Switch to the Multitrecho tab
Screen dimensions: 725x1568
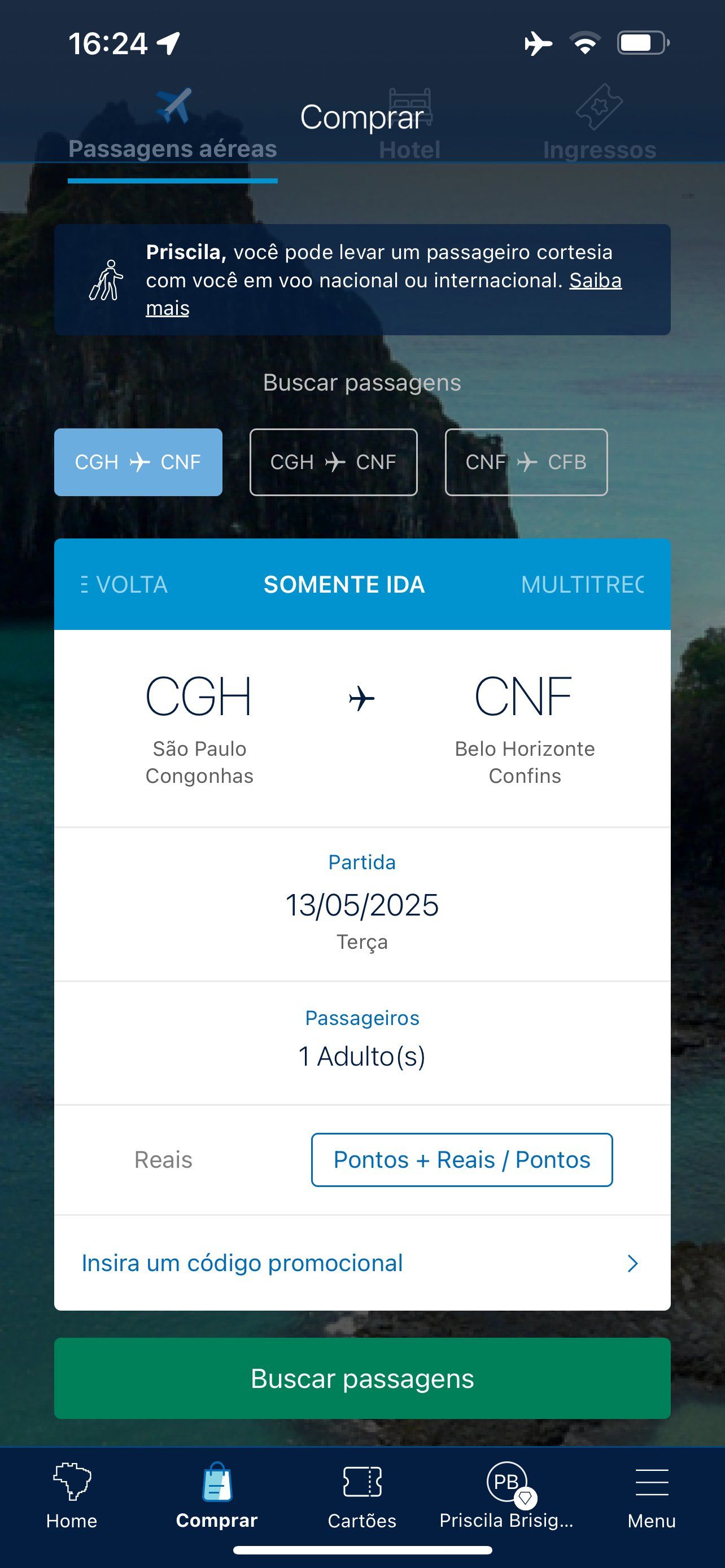[582, 584]
